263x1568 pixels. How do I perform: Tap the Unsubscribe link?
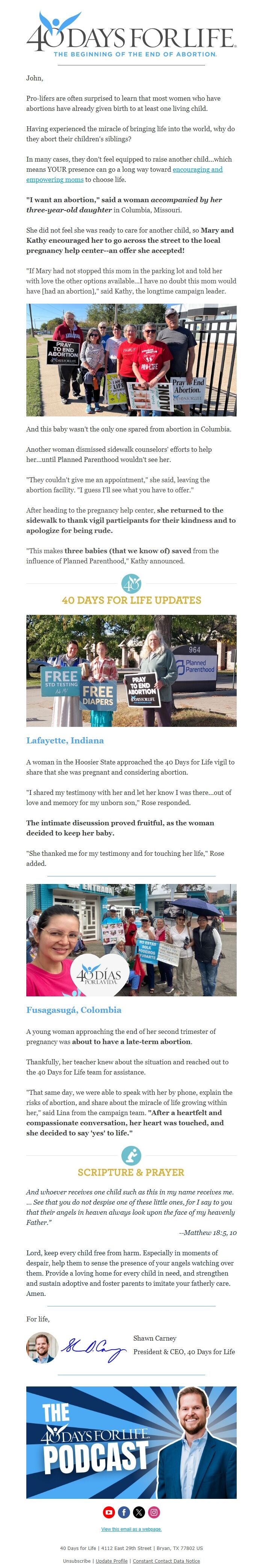tap(77, 1561)
